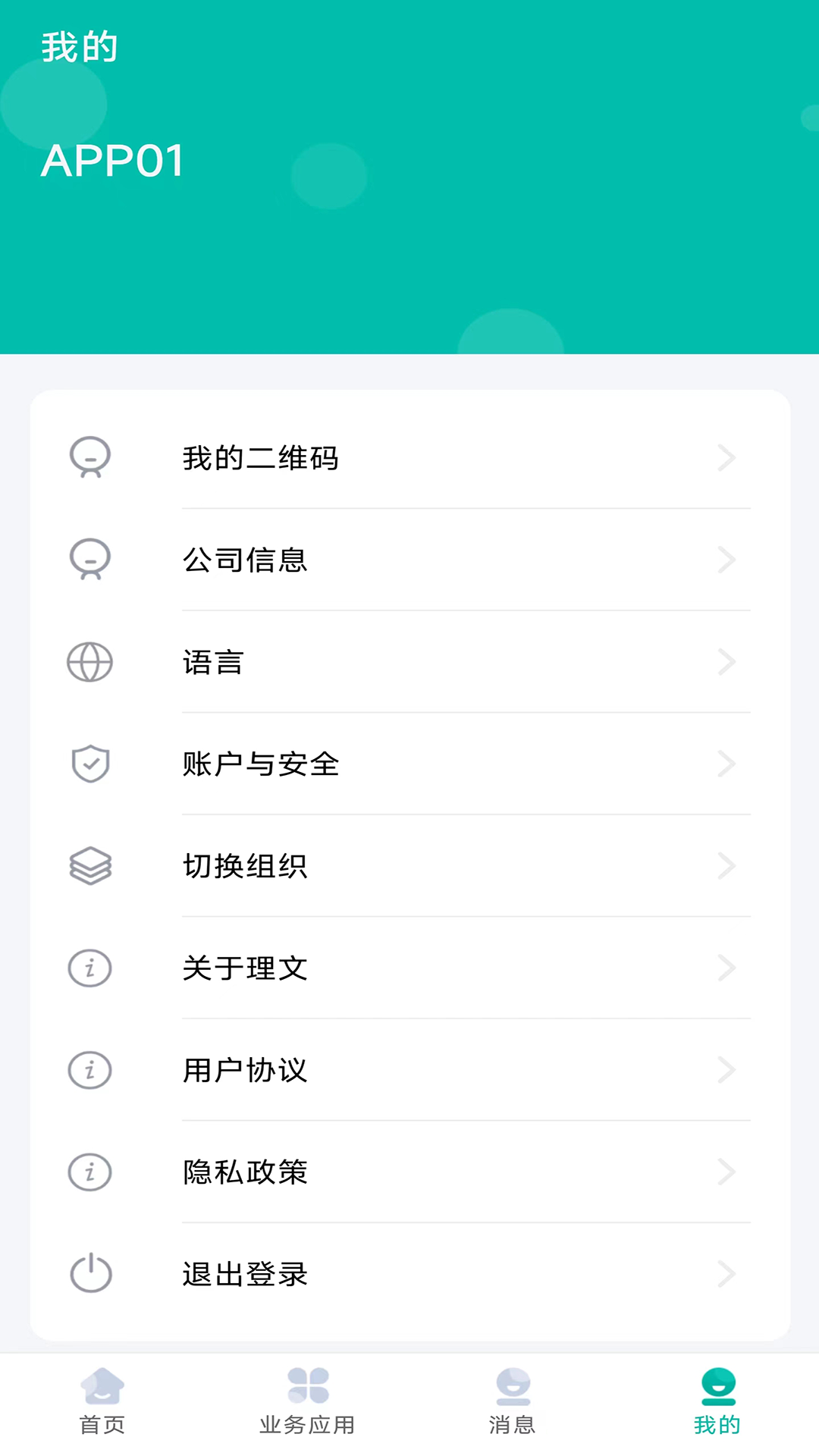Switch to the 首页 tab
Viewport: 819px width, 1456px height.
coord(104,1404)
